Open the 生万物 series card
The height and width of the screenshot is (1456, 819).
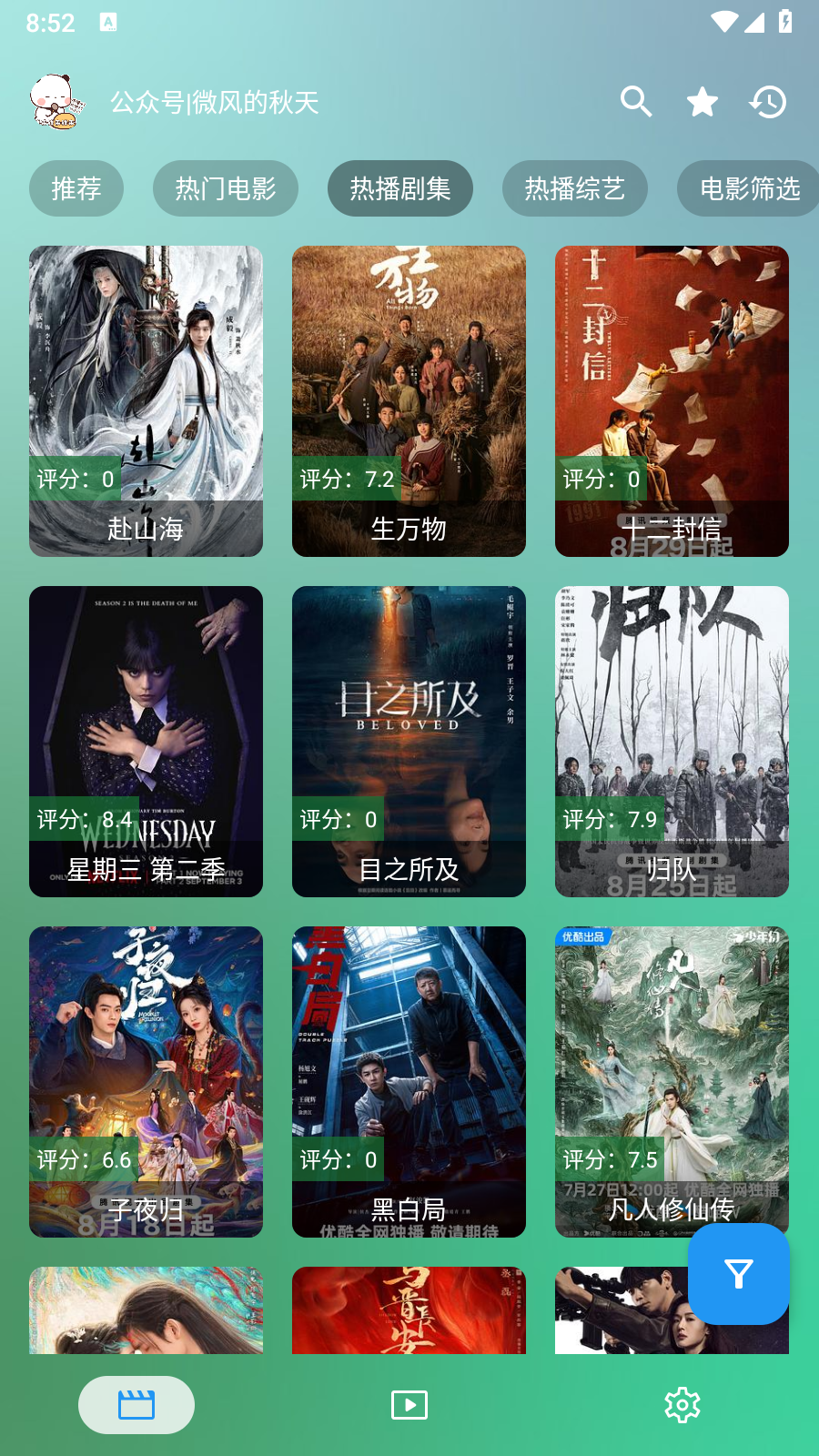pyautogui.click(x=409, y=400)
